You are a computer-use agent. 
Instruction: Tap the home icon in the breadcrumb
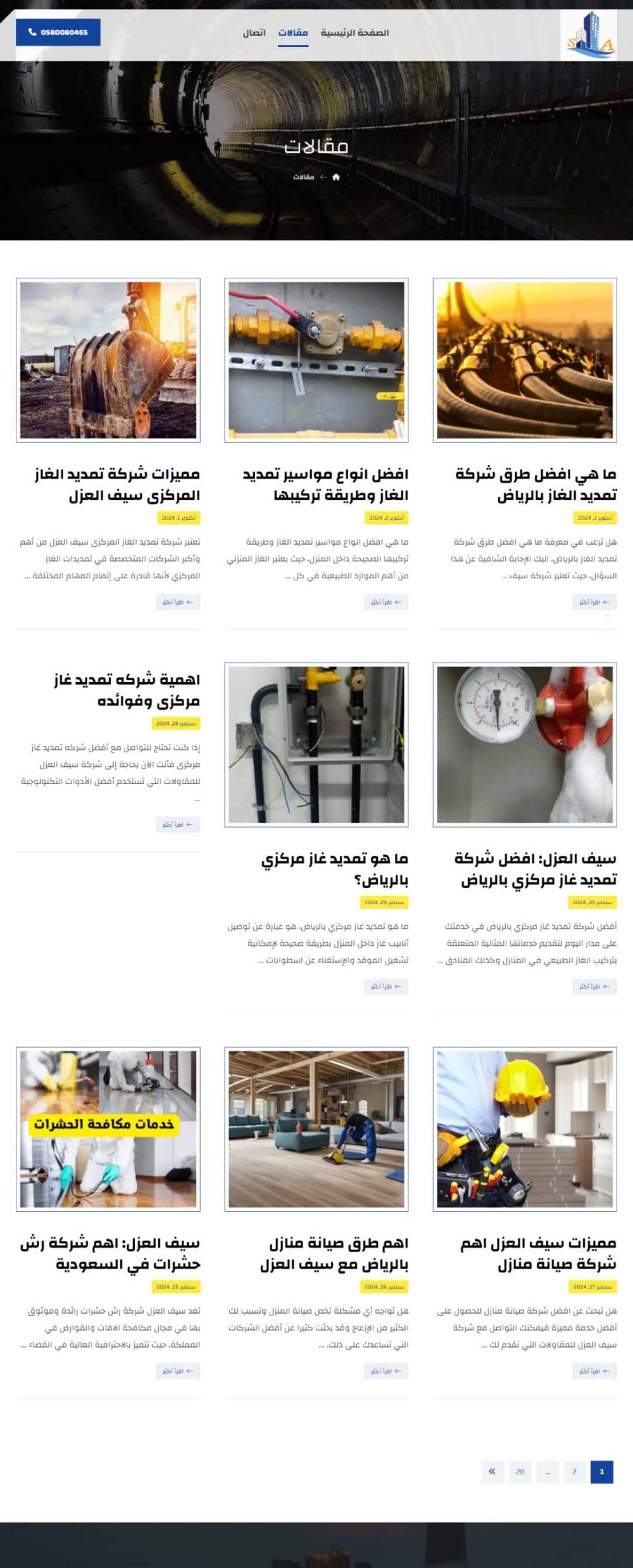click(x=336, y=177)
